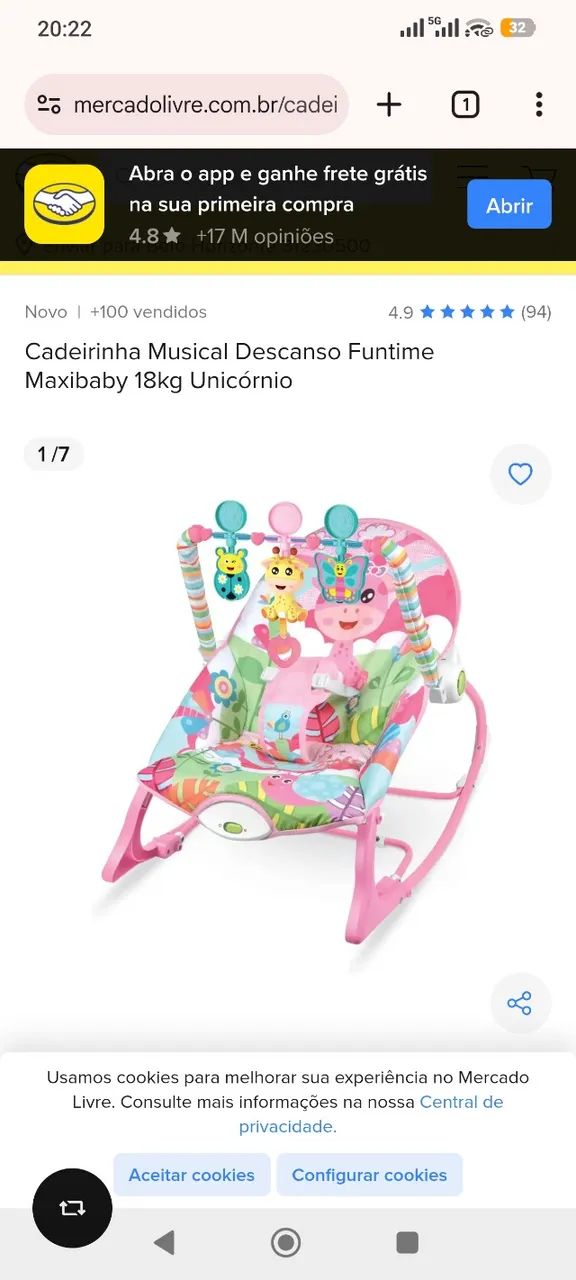
Task: Tap Configurar cookies
Action: (x=369, y=1175)
